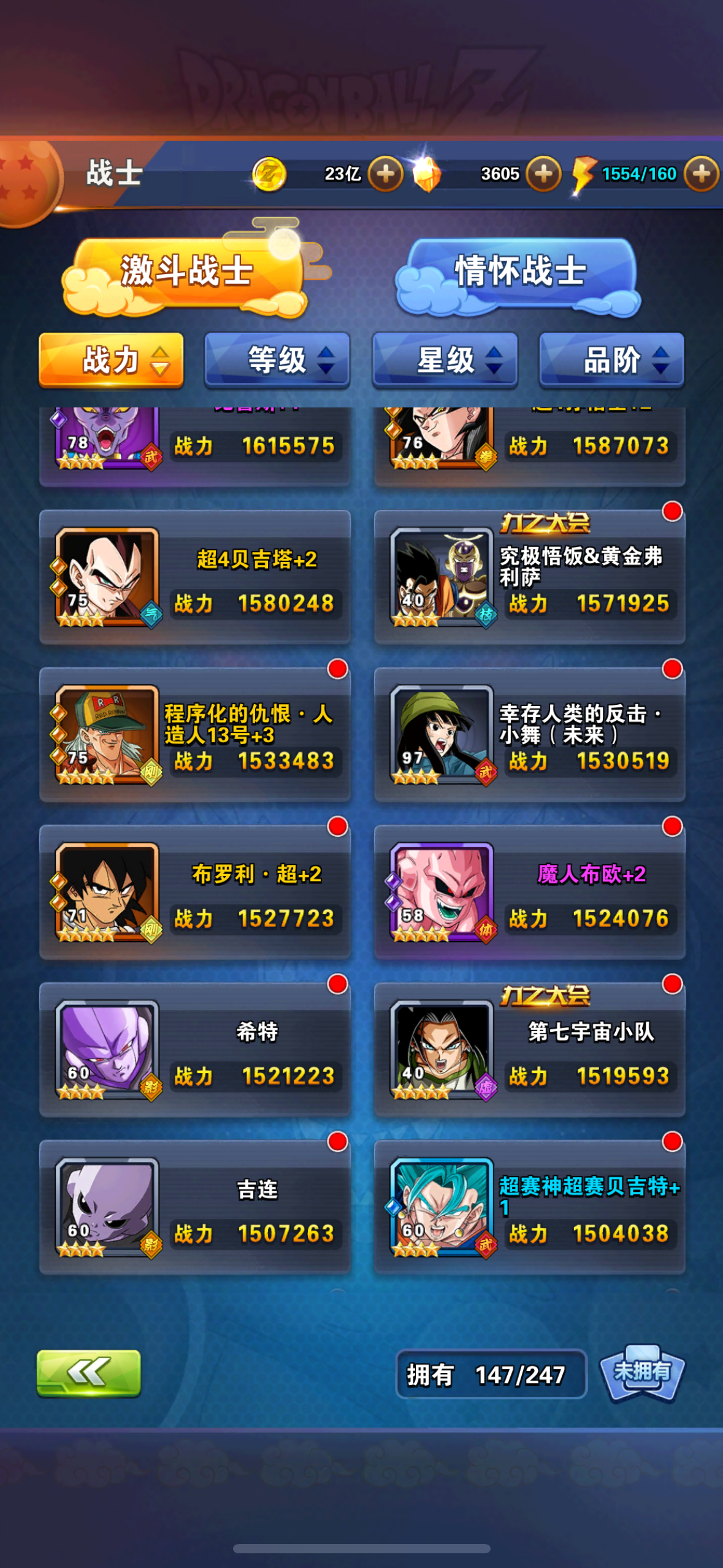Add more energy with plus button
The height and width of the screenshot is (1568, 723).
click(702, 174)
